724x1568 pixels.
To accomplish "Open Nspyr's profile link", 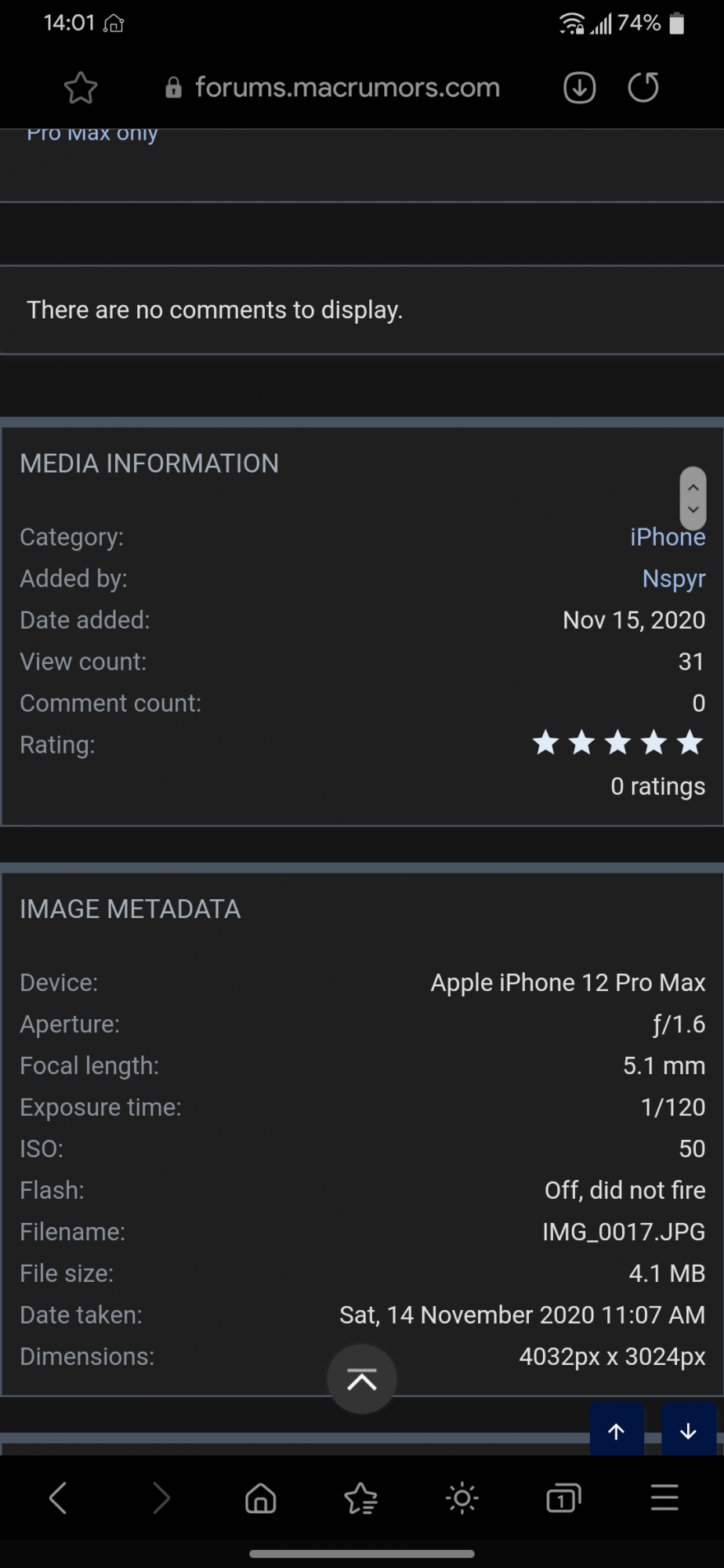I will 674,579.
